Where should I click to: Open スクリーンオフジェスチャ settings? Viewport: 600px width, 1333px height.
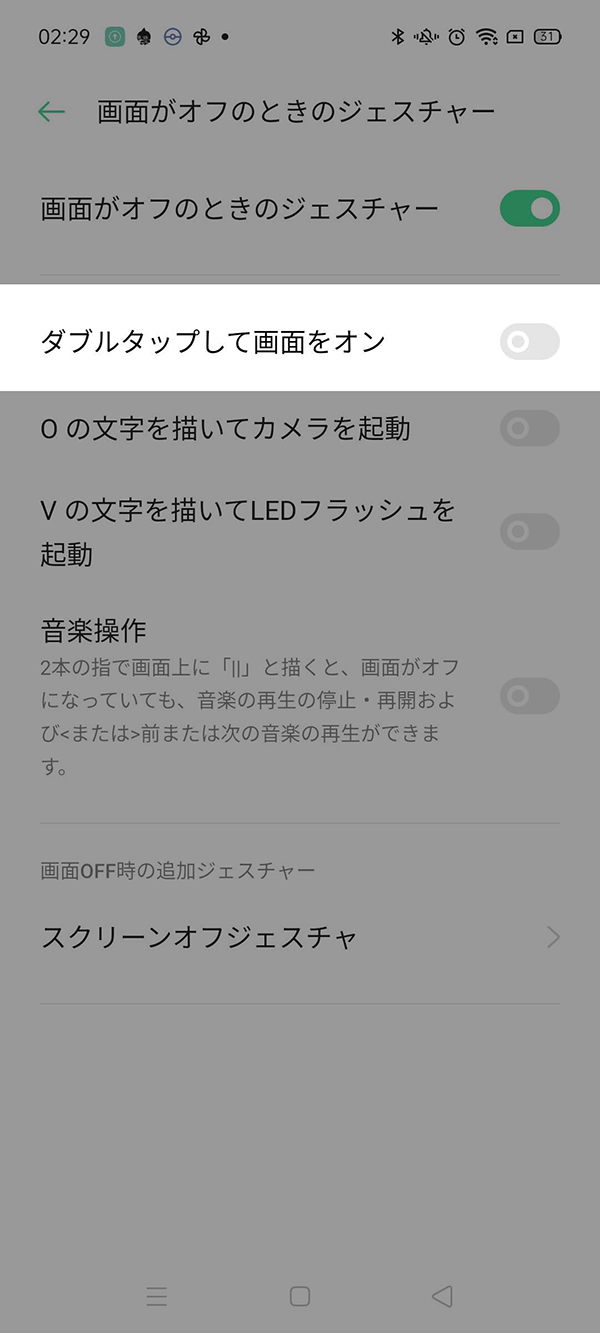click(x=300, y=937)
